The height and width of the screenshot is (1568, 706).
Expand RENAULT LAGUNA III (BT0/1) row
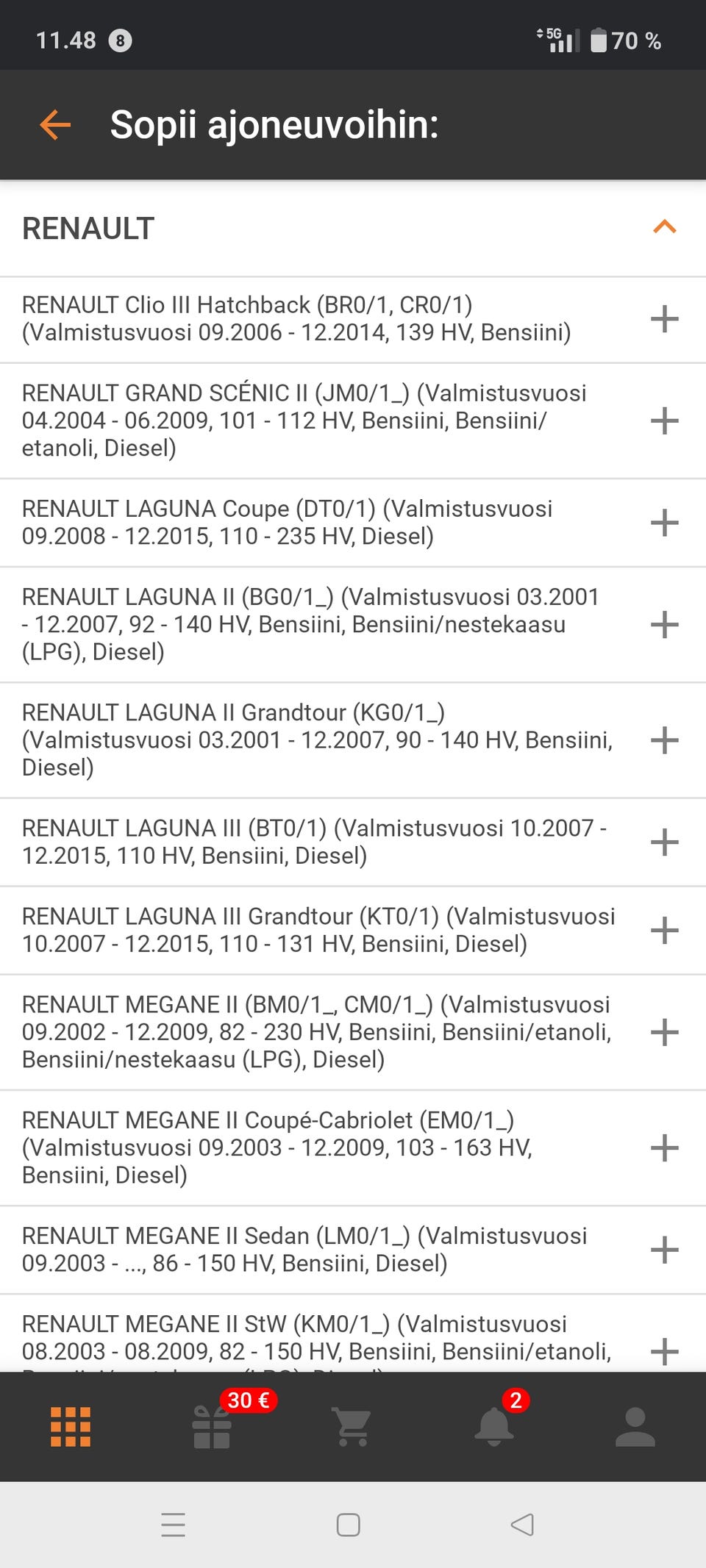tap(664, 842)
